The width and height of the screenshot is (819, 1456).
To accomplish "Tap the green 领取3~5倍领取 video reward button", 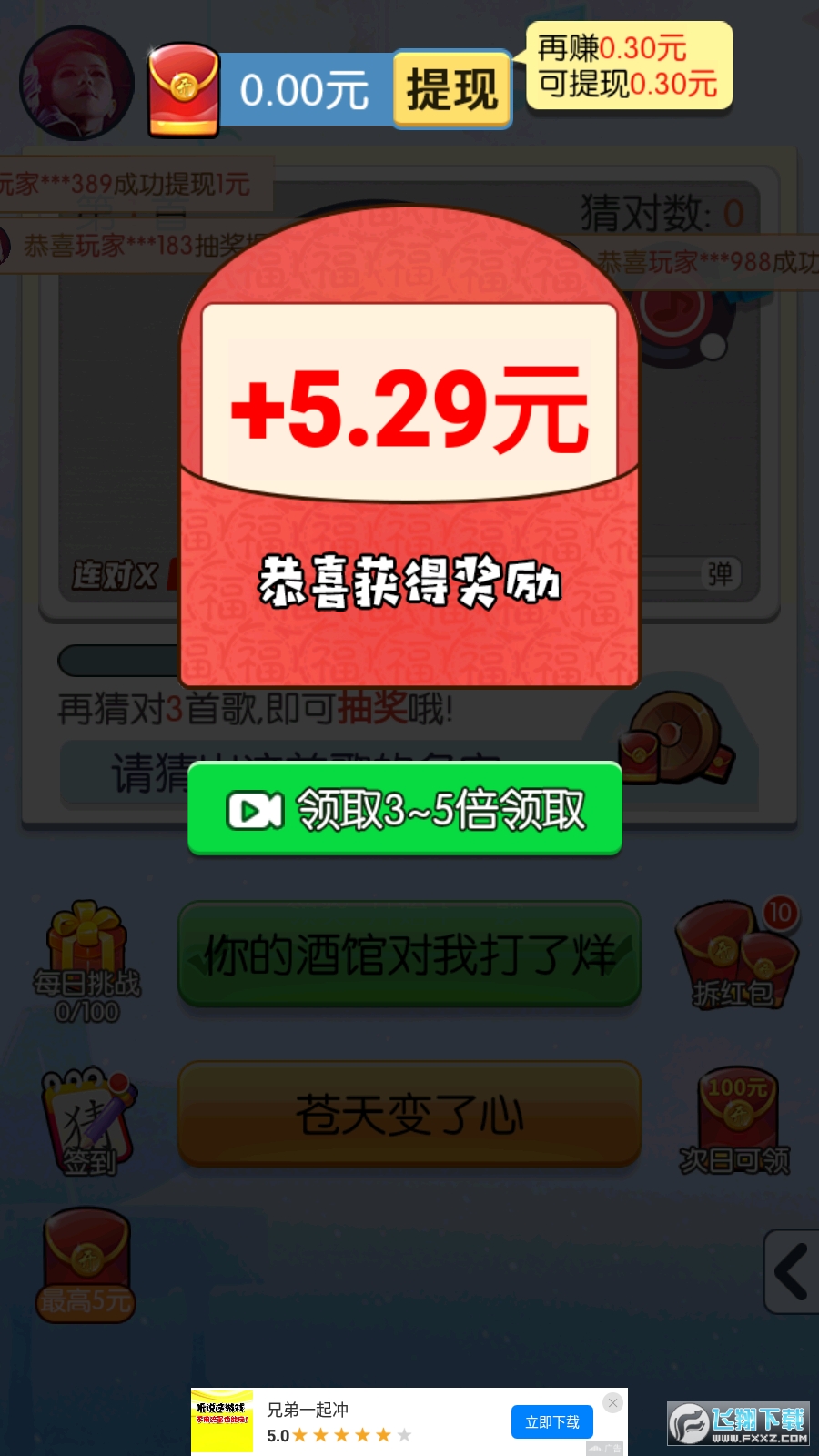I will click(405, 809).
